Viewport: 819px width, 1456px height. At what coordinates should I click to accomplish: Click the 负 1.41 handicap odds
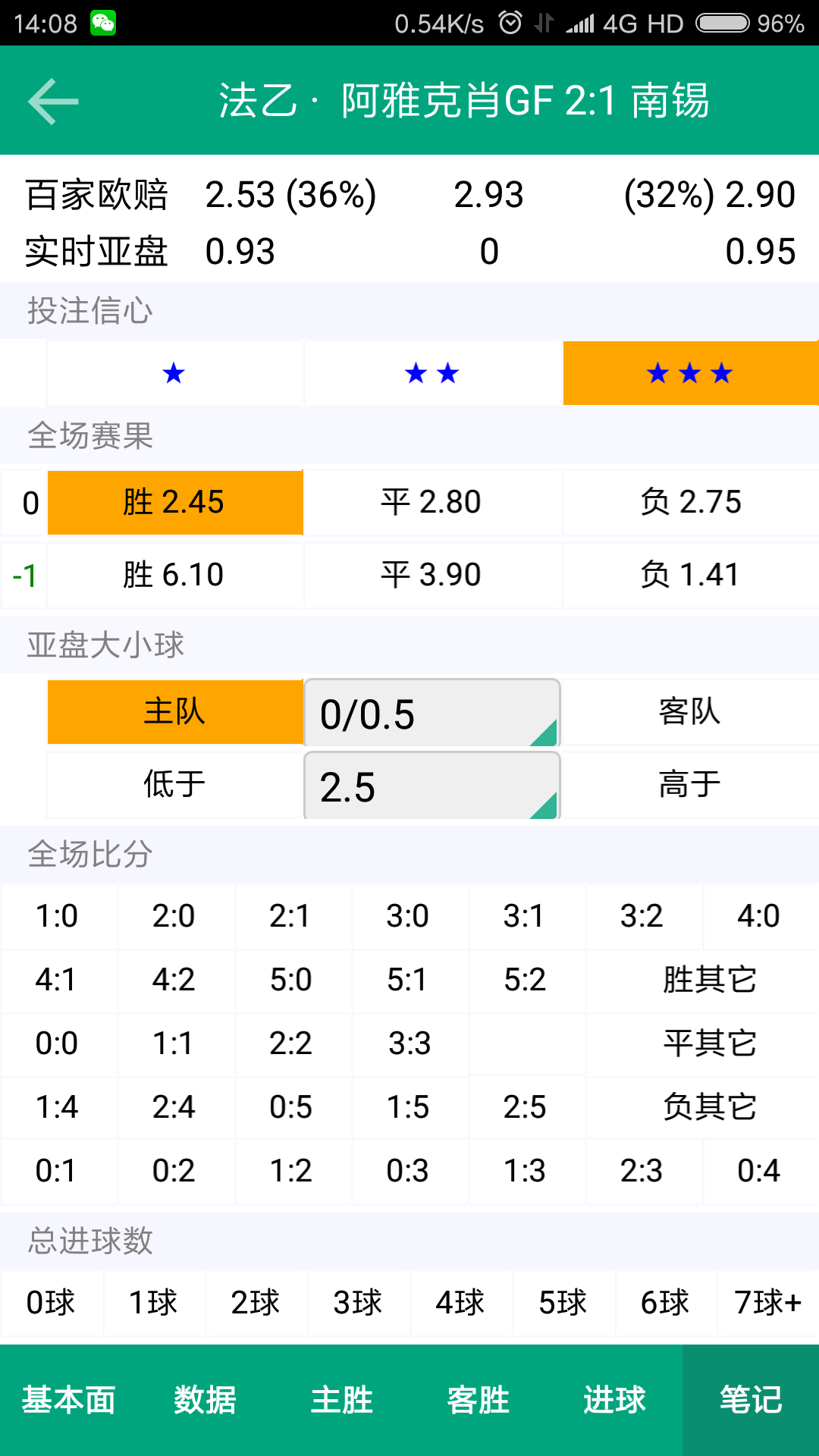(689, 575)
